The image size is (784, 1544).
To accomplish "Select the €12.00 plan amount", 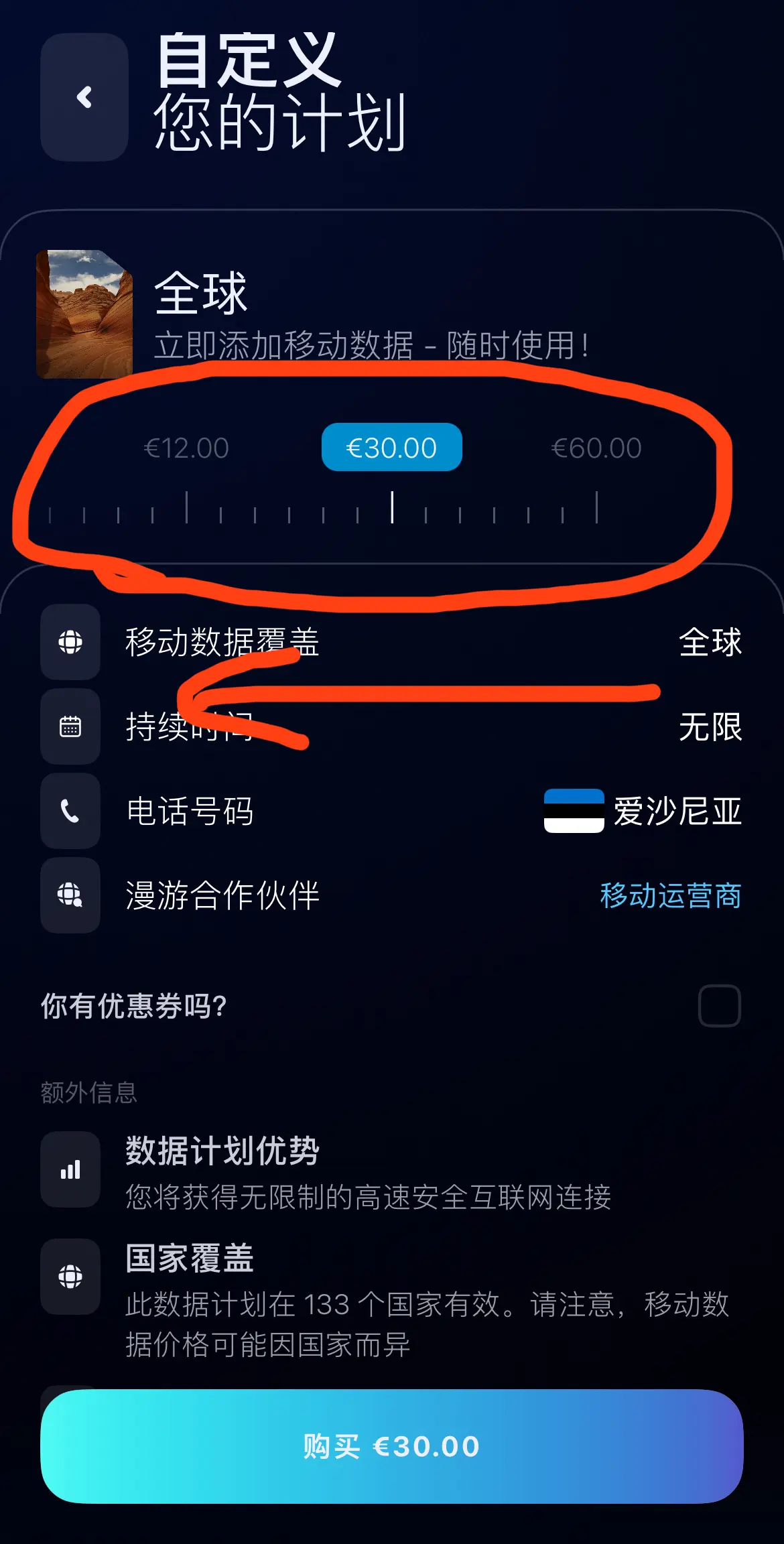I will pyautogui.click(x=186, y=448).
